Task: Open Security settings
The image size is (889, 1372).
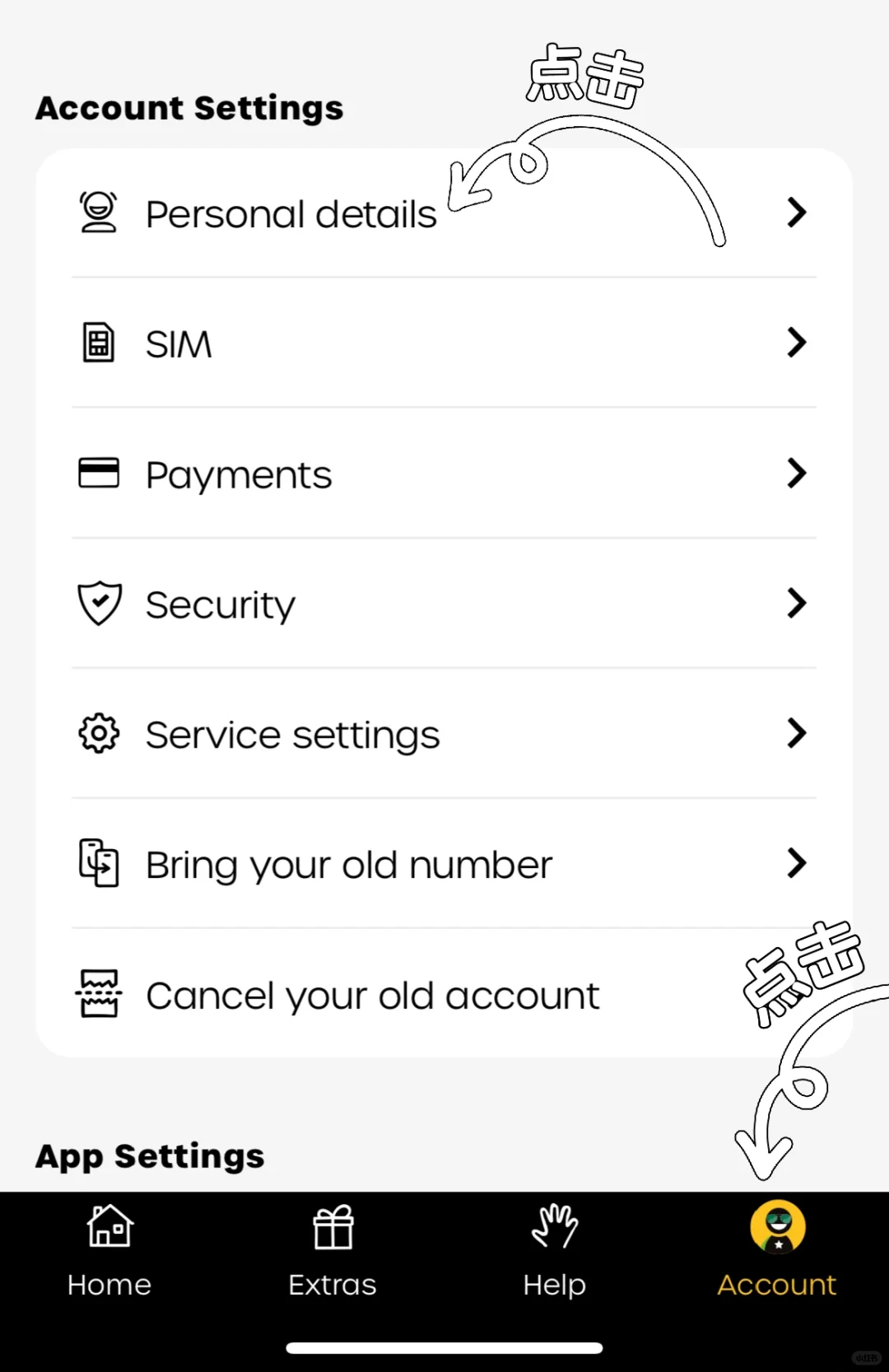Action: [x=221, y=604]
